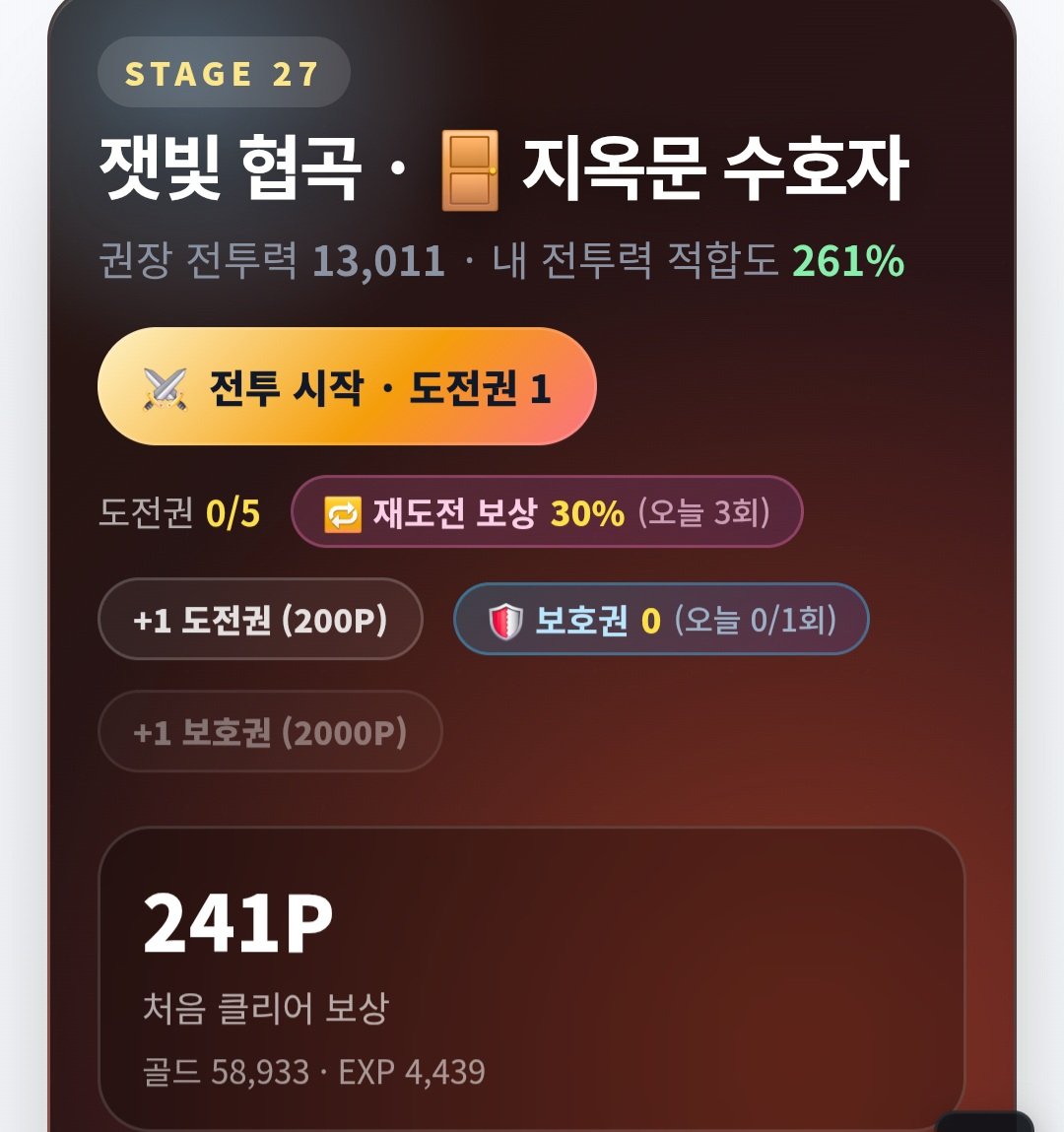The image size is (1064, 1132).
Task: Start the battle using one challenge ticket
Action: point(347,386)
